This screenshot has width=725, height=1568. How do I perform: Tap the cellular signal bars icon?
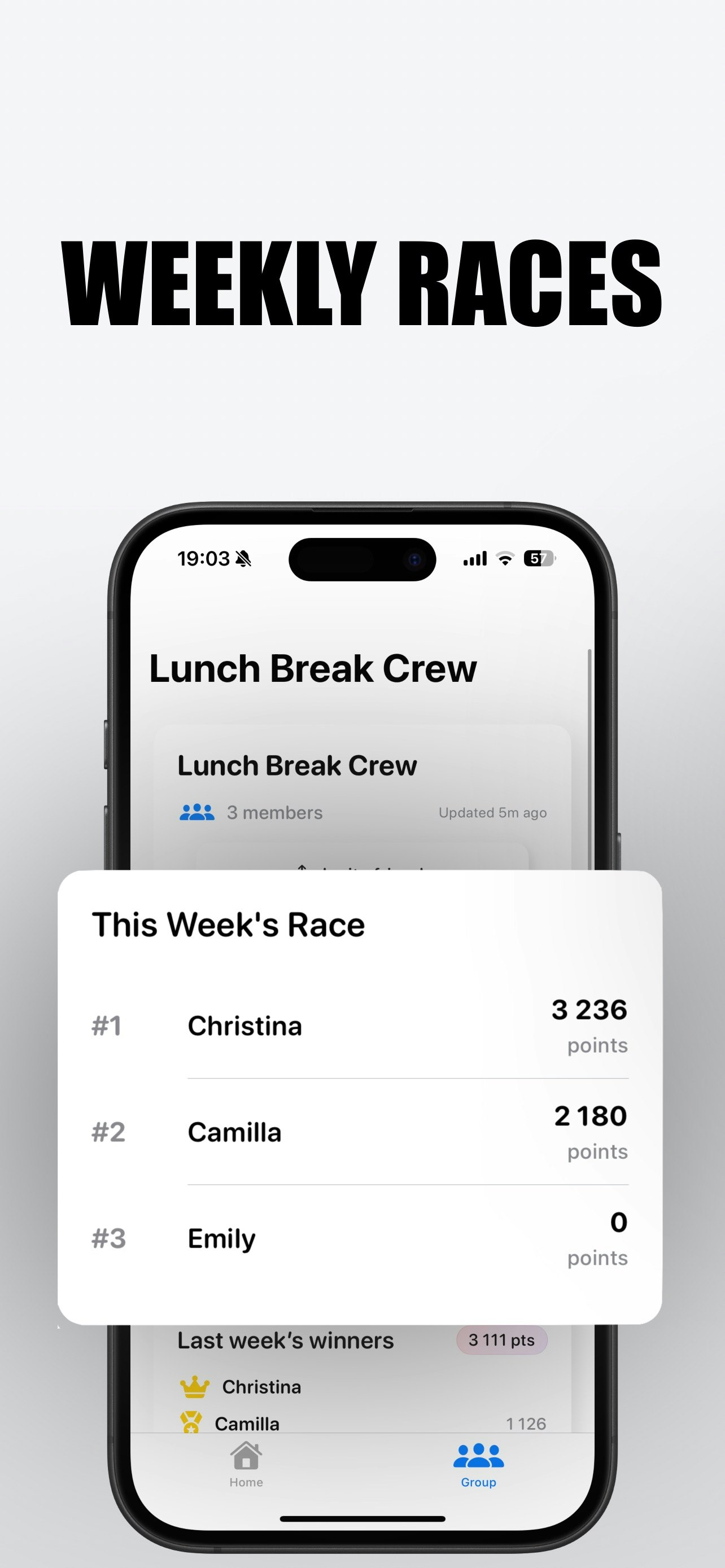coord(475,557)
